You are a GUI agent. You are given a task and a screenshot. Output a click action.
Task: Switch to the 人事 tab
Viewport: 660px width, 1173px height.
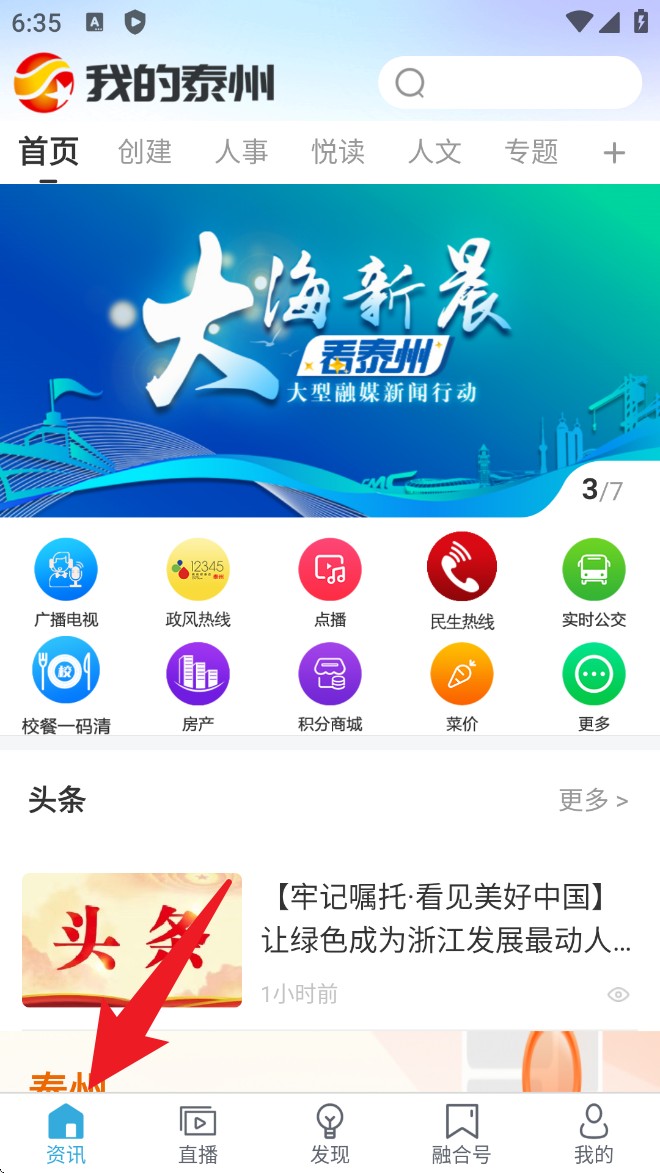pos(241,152)
